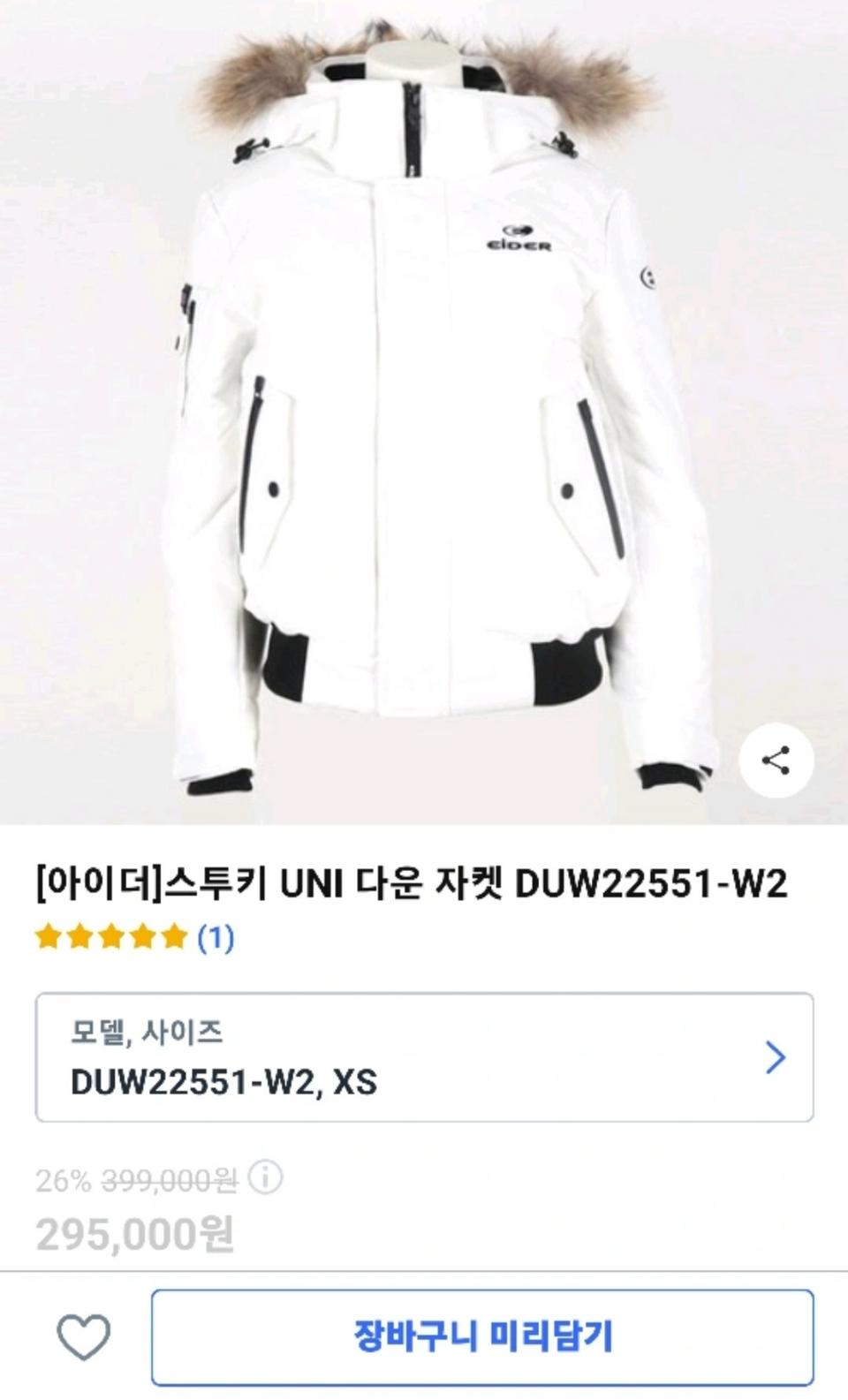Select the first star rating icon

click(x=47, y=939)
